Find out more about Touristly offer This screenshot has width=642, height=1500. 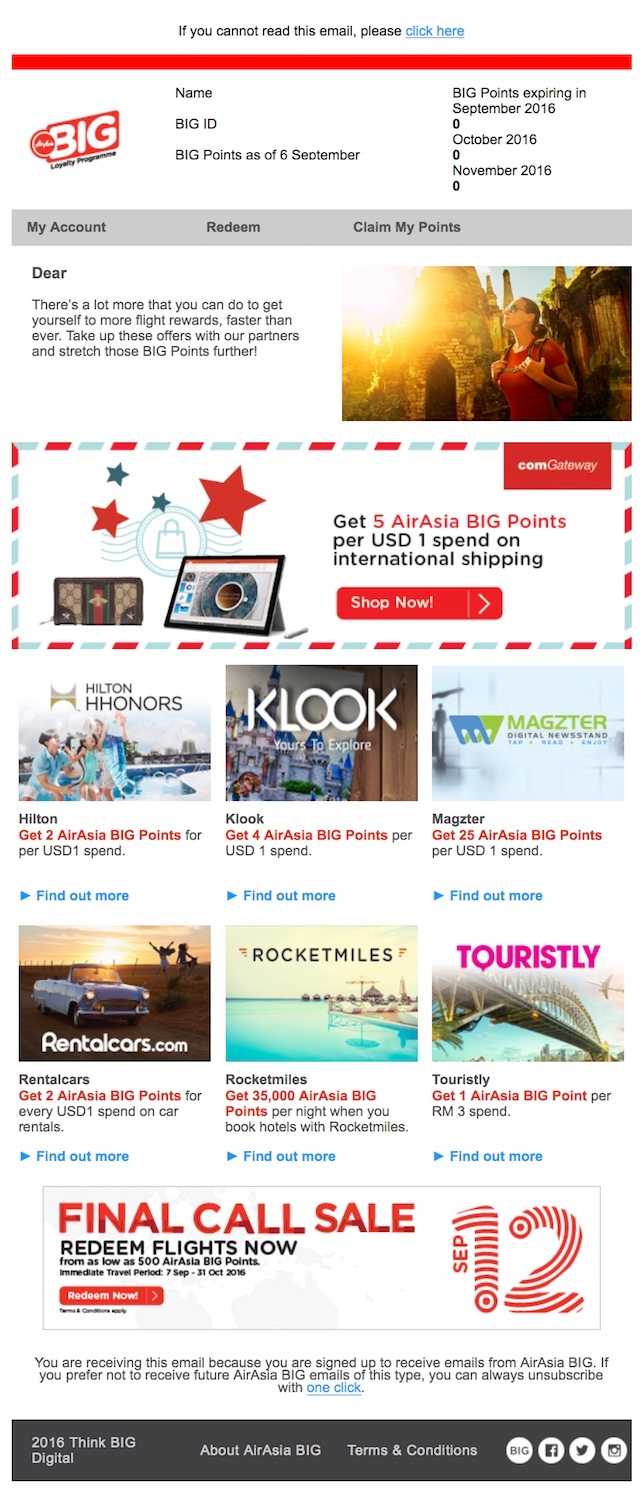(x=495, y=1156)
